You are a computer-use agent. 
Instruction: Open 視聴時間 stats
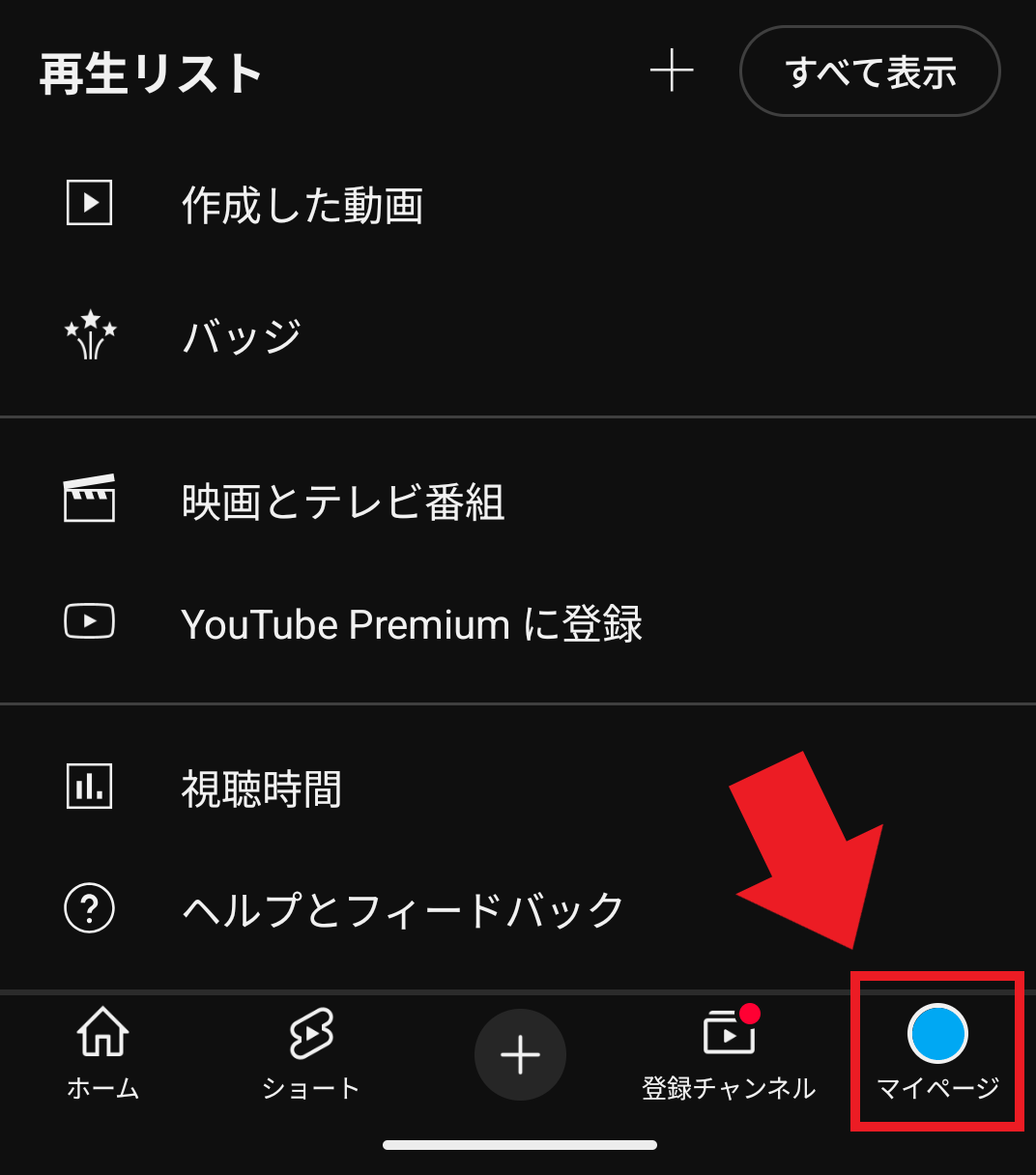pyautogui.click(x=261, y=788)
